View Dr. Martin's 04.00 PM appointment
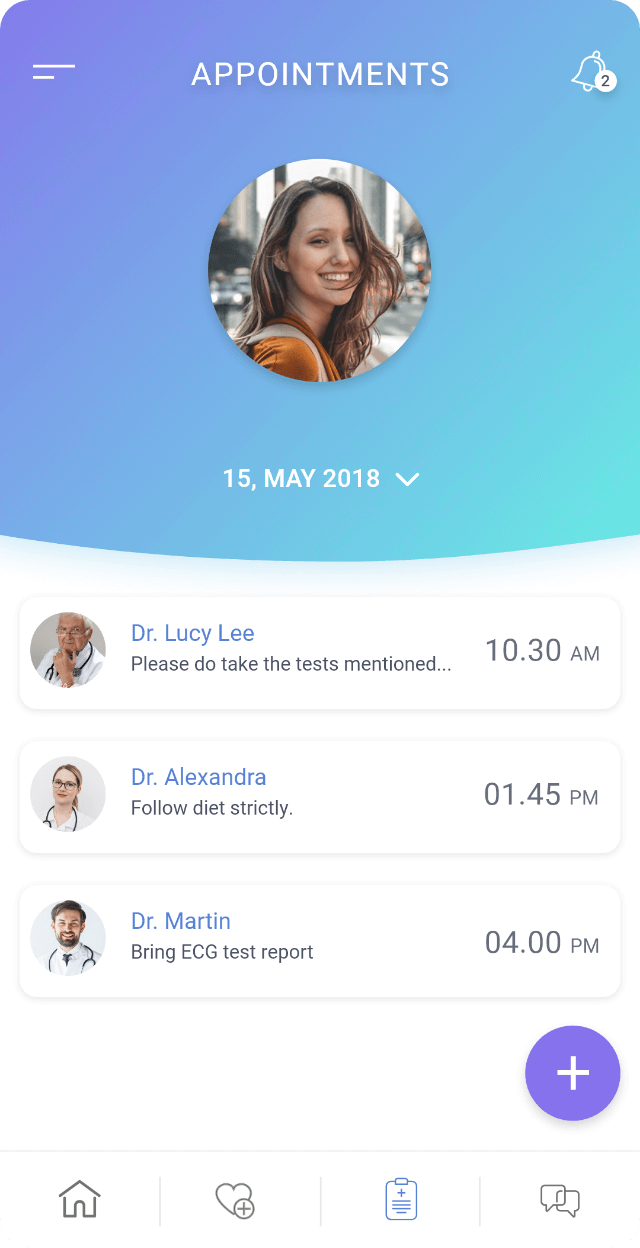The width and height of the screenshot is (640, 1248). click(x=320, y=941)
